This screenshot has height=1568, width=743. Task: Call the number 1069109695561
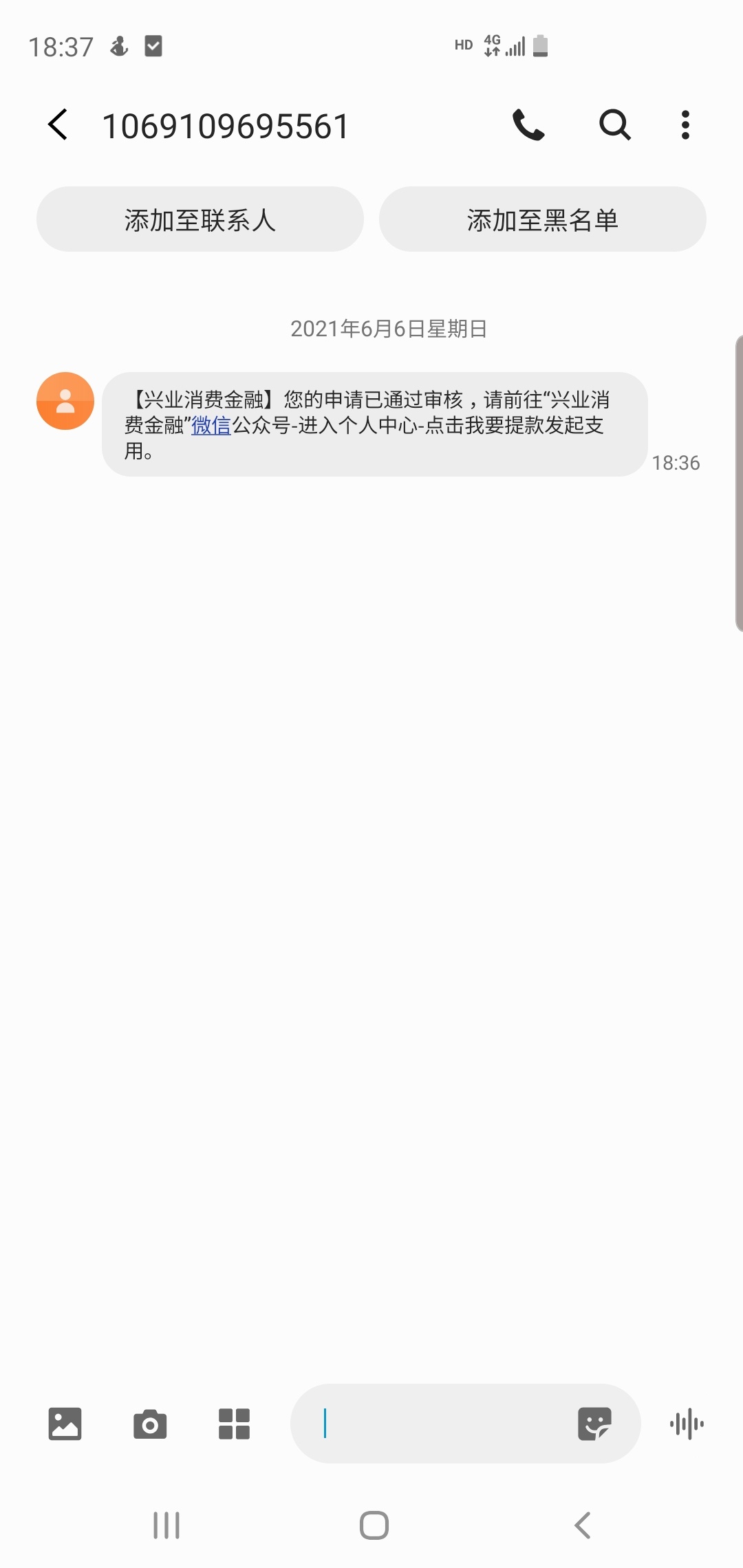coord(528,125)
